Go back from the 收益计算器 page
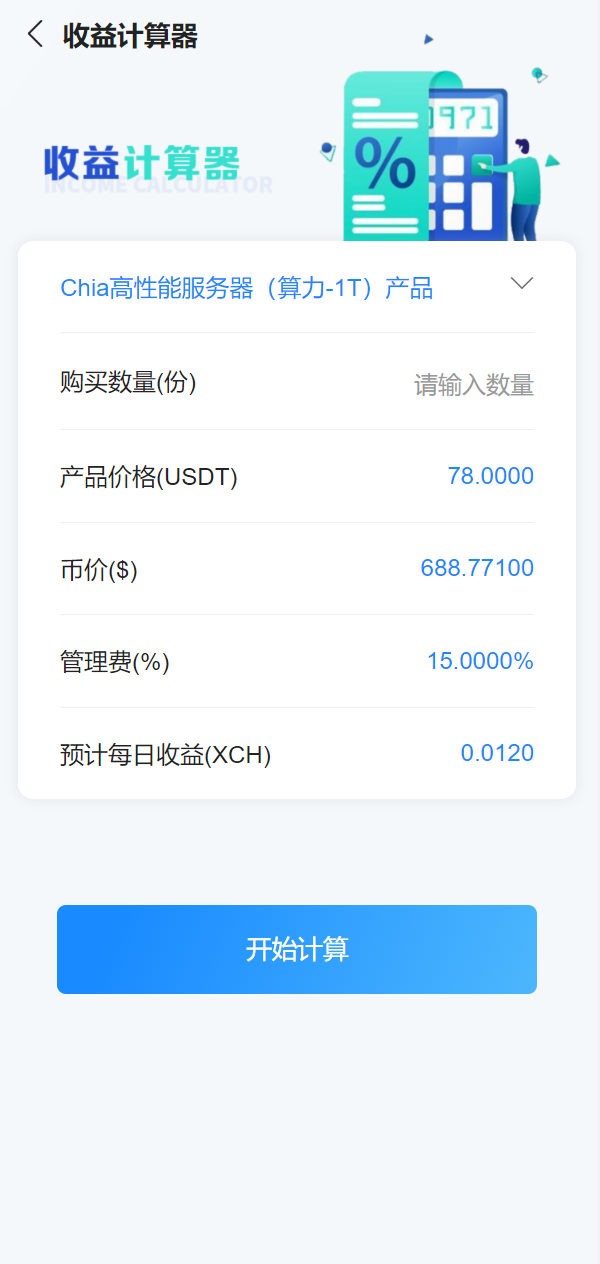The height and width of the screenshot is (1264, 600). tap(36, 35)
